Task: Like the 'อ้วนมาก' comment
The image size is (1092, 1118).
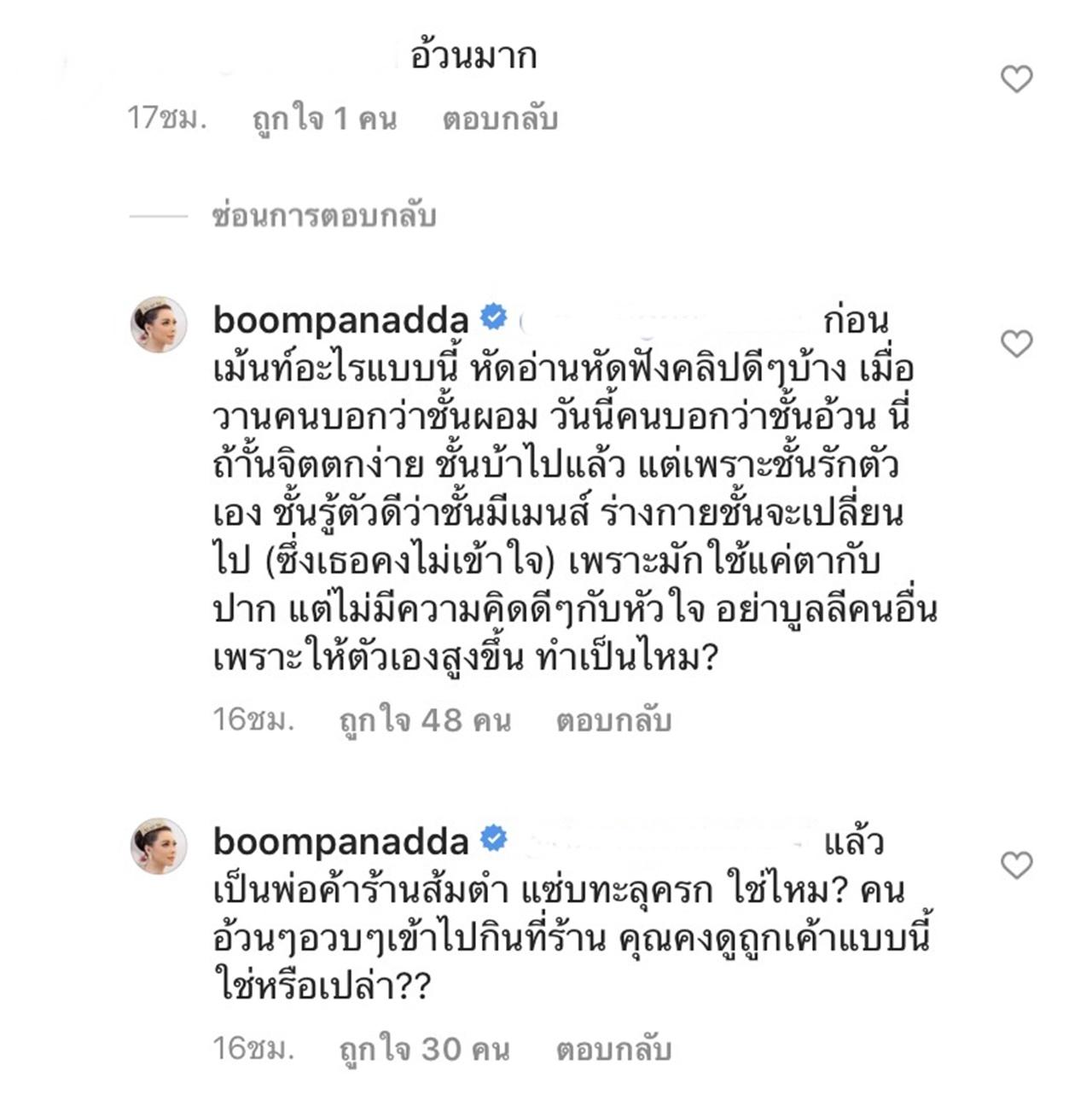Action: tap(1016, 79)
